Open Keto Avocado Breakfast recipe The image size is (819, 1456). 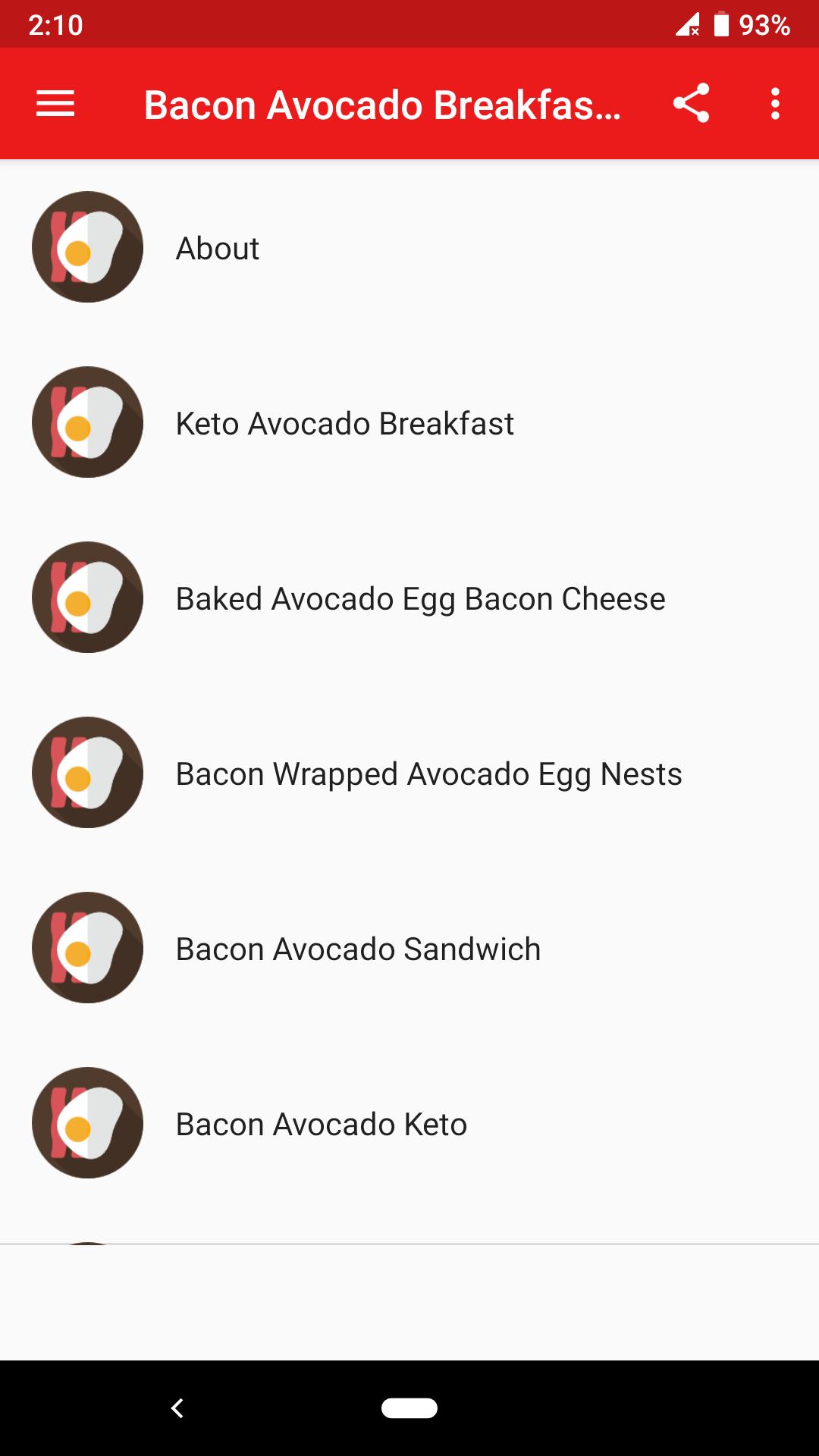(x=409, y=422)
